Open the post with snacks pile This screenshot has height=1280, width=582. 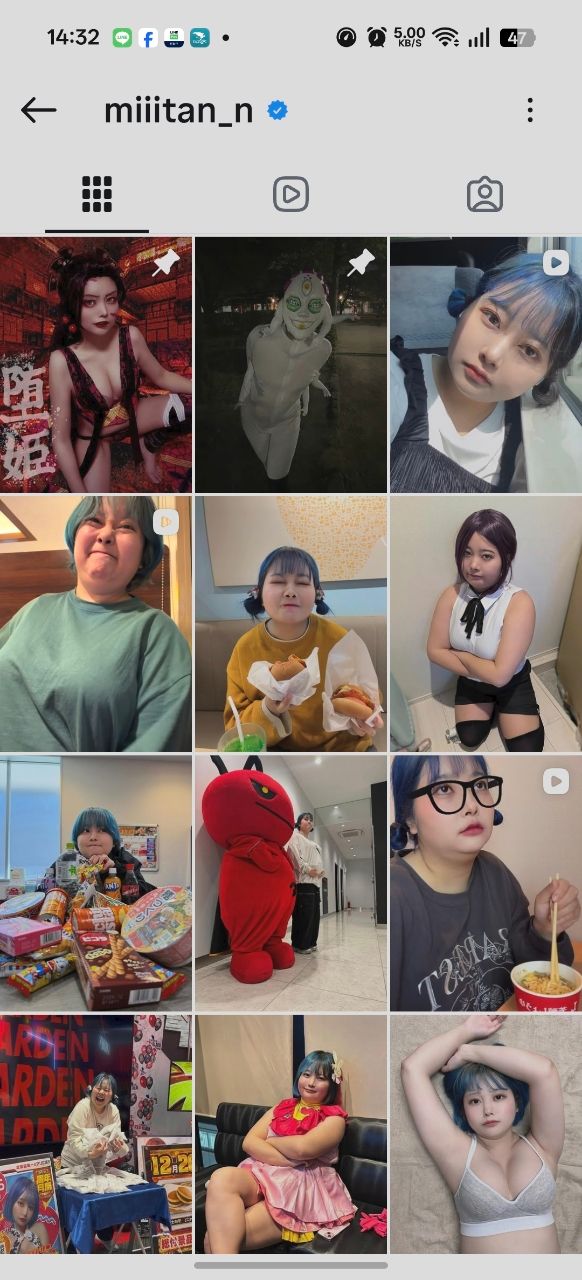[96, 883]
